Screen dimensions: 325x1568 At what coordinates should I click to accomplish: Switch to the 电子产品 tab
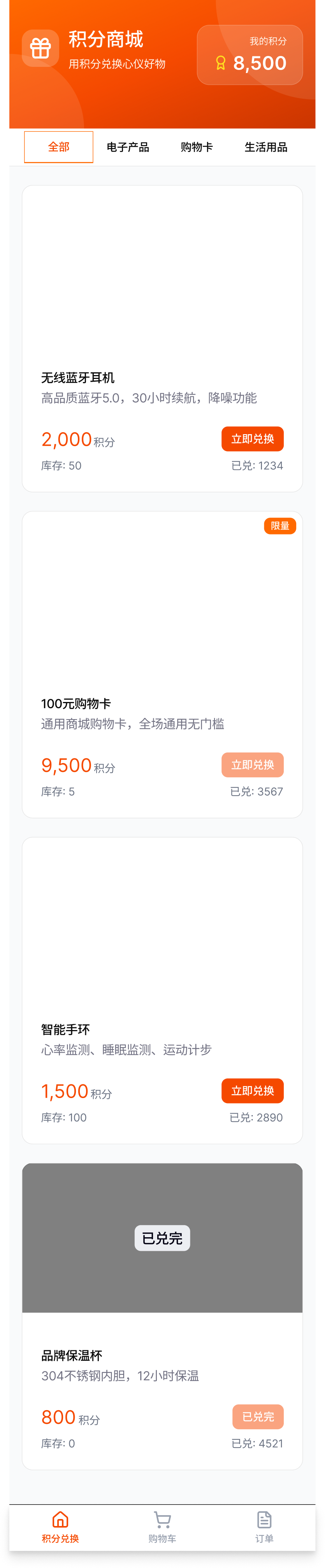127,147
